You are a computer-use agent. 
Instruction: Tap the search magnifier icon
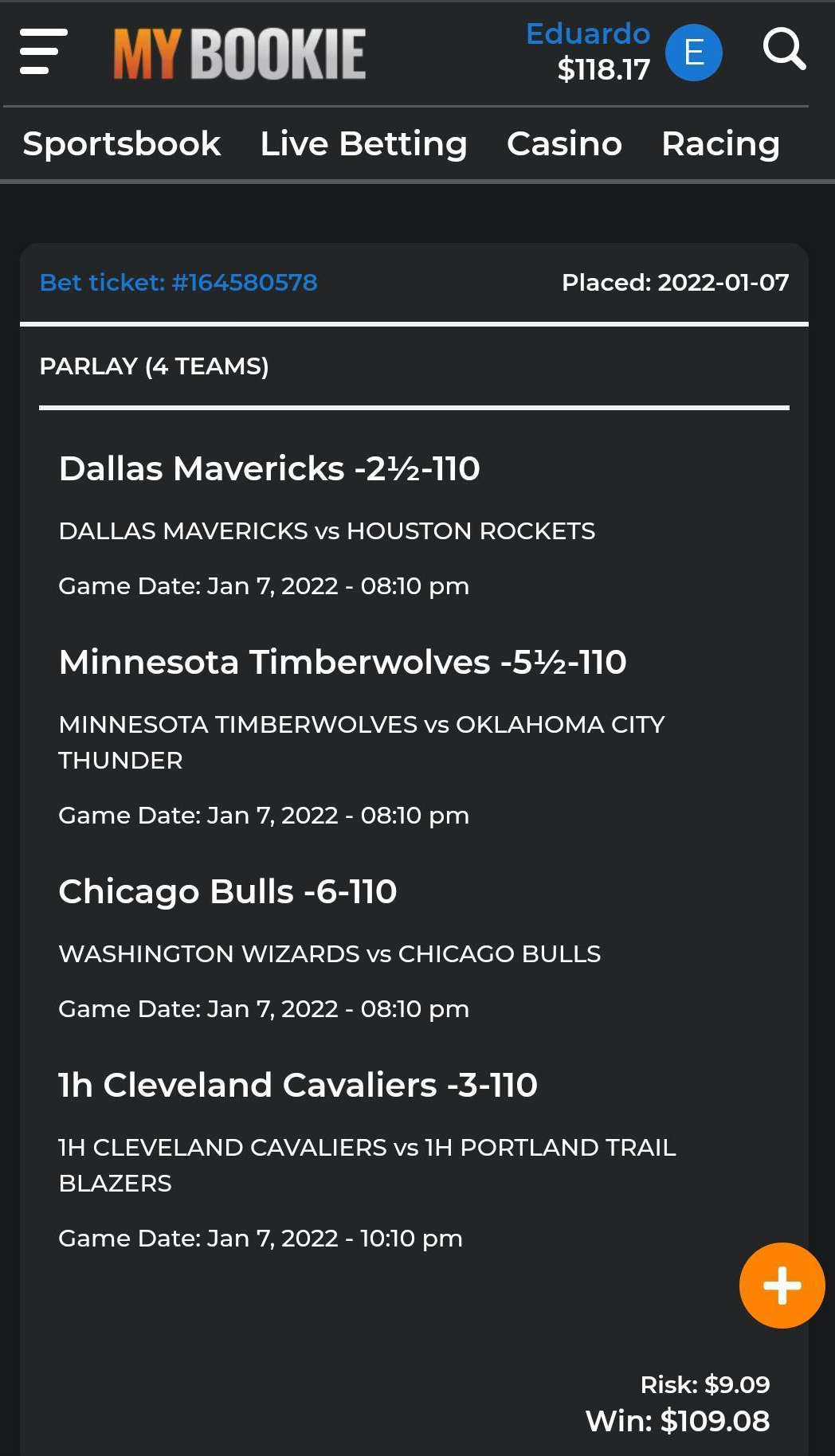point(784,50)
